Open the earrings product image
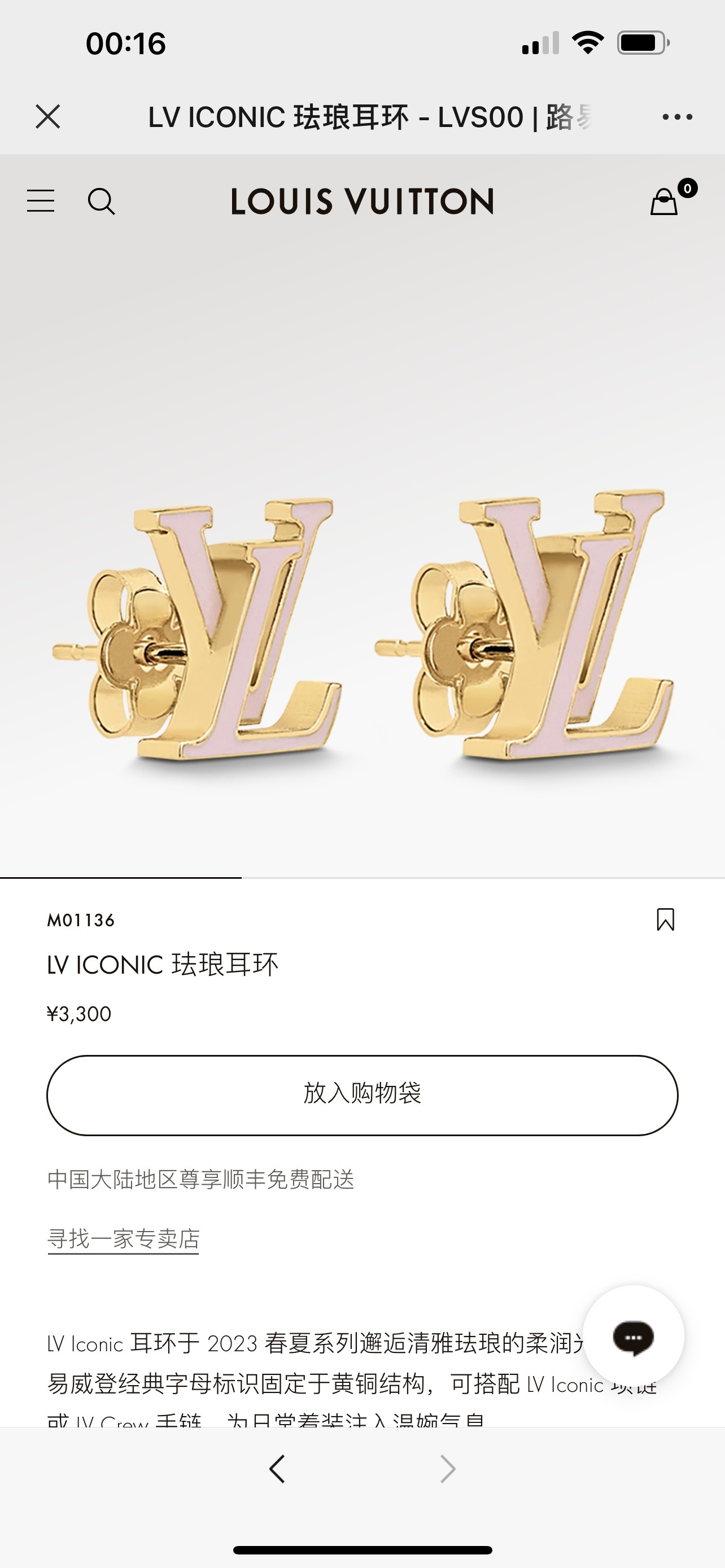 [362, 627]
